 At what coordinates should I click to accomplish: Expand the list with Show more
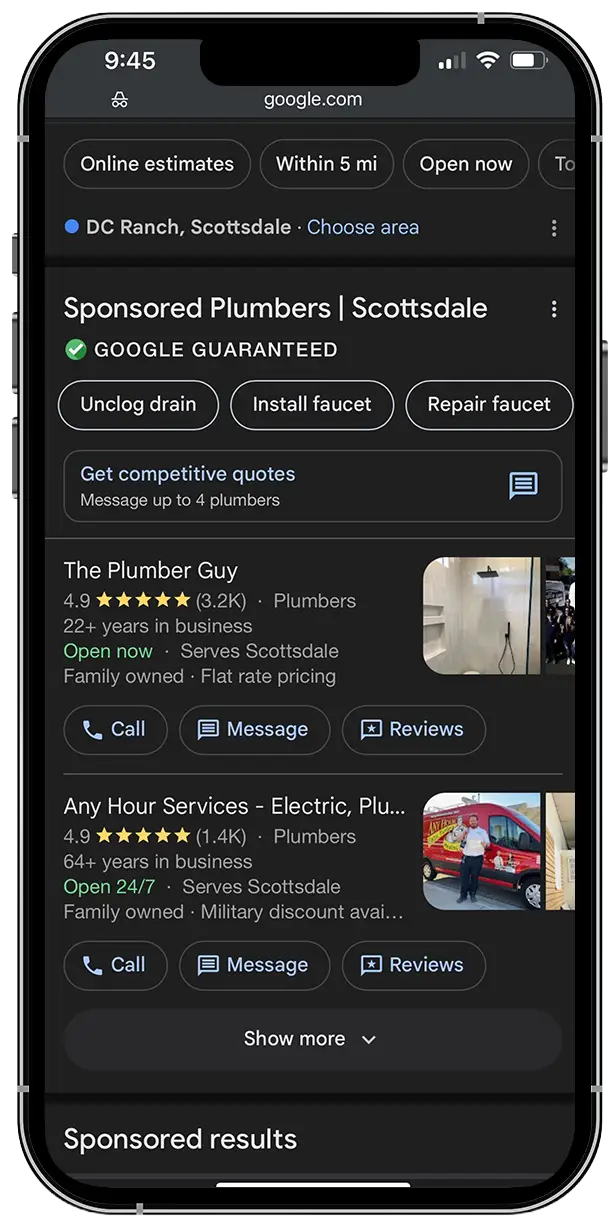[x=312, y=1039]
